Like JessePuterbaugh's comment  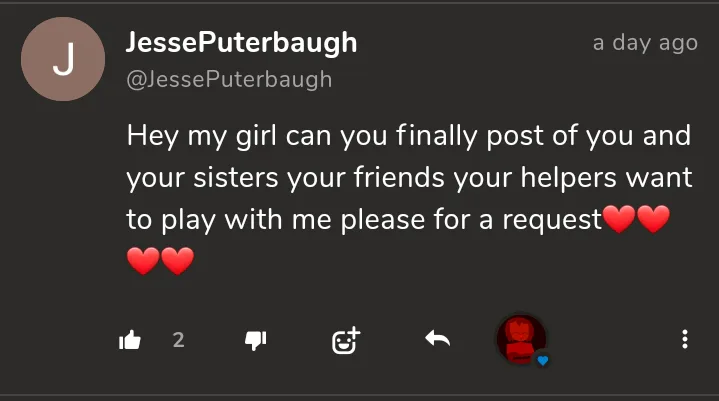pyautogui.click(x=131, y=340)
